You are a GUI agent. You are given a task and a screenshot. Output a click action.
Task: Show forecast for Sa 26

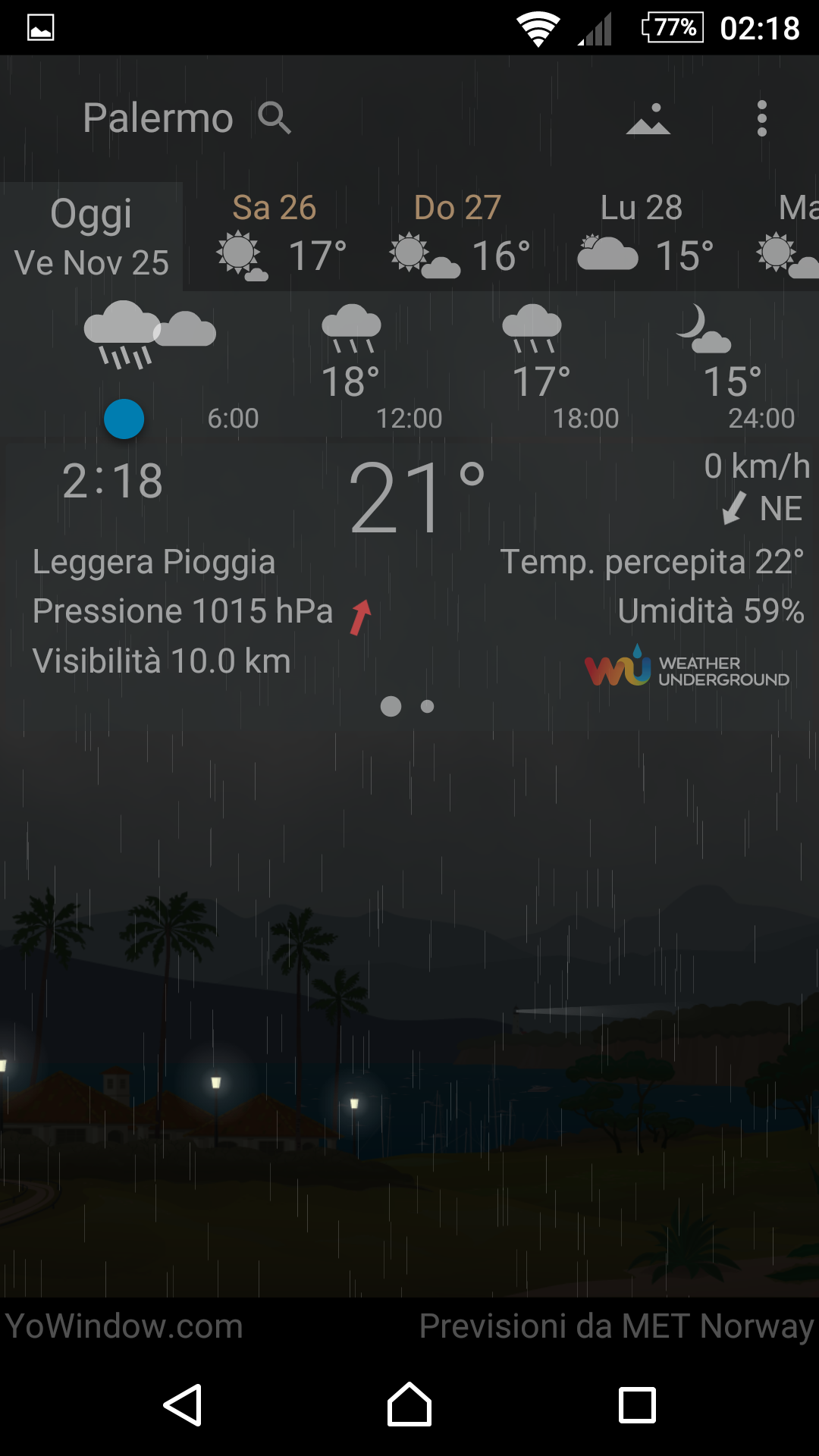coord(275,237)
